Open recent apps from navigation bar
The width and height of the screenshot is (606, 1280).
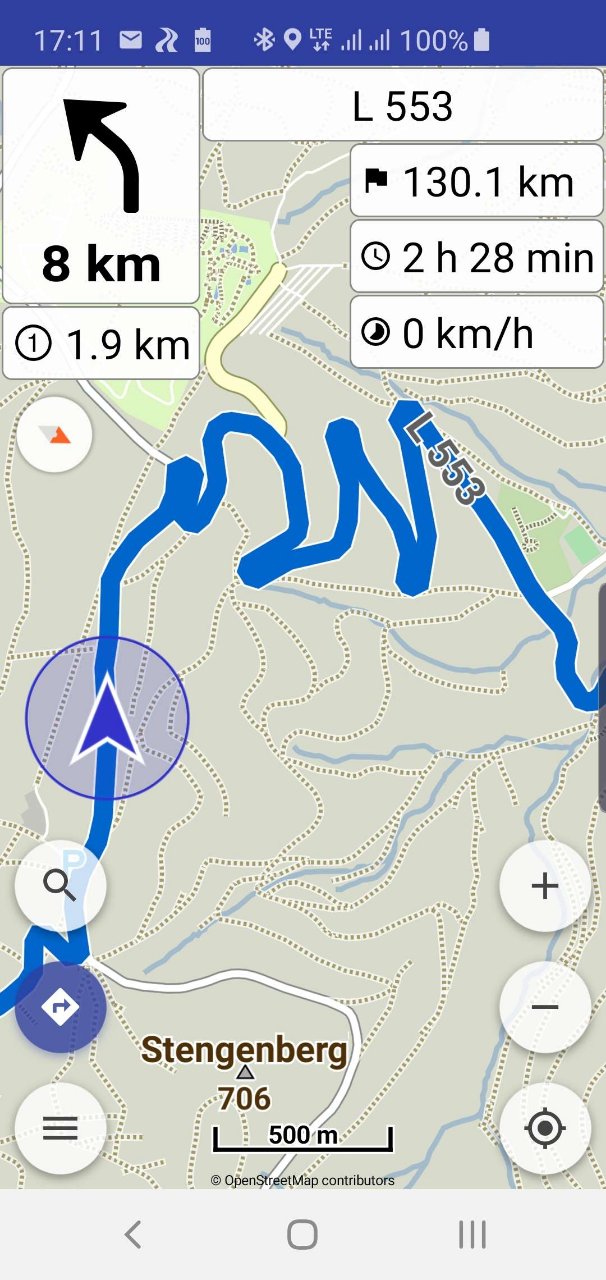472,1235
